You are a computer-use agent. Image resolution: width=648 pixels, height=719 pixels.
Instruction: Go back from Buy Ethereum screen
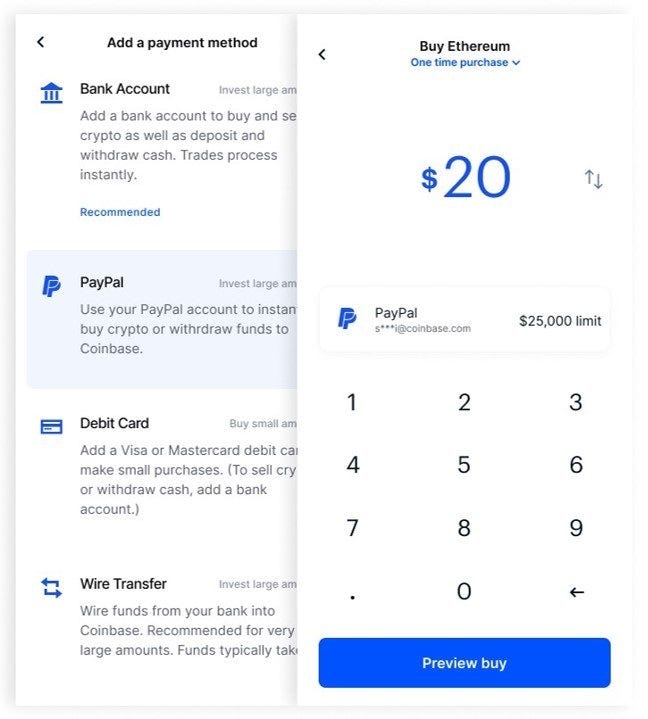321,54
